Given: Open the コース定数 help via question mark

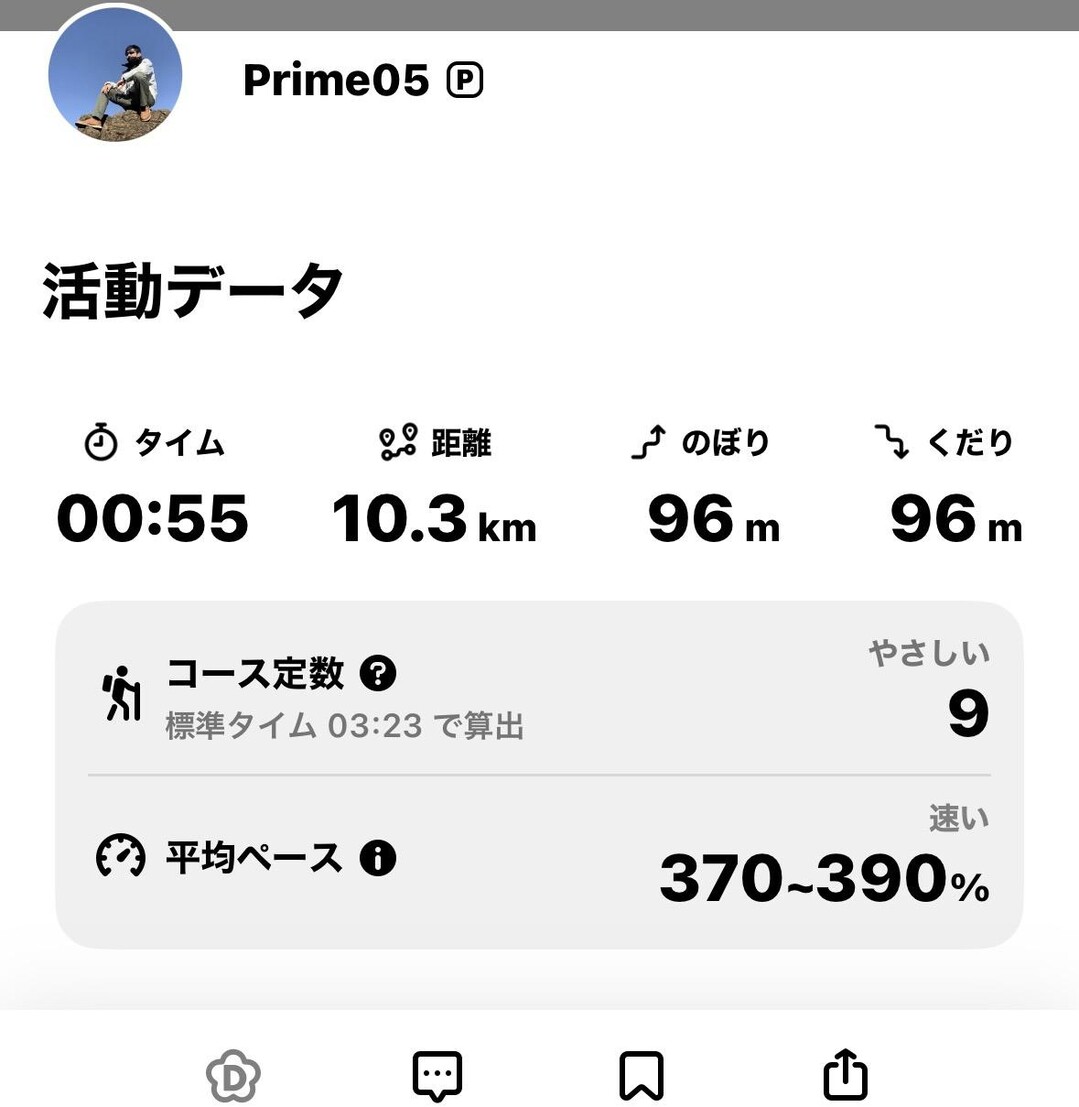Looking at the screenshot, I should click(380, 674).
